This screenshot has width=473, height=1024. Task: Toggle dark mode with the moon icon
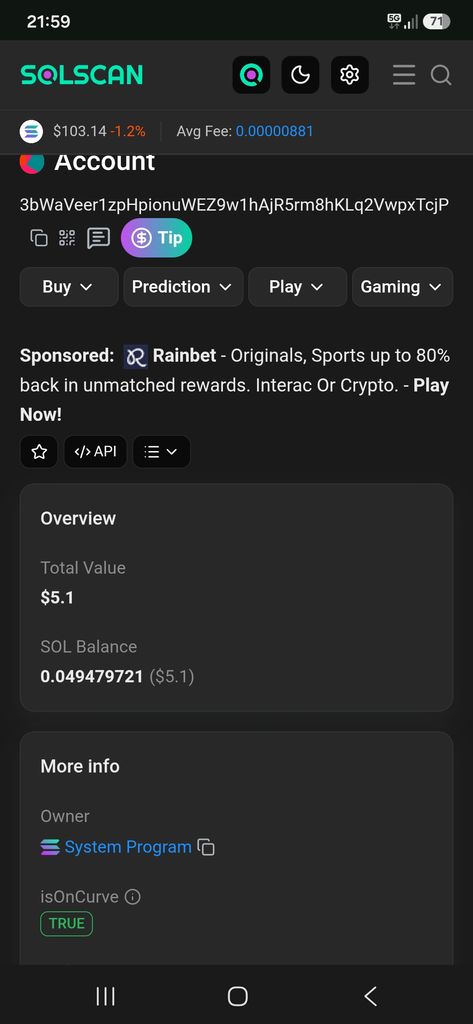coord(301,75)
